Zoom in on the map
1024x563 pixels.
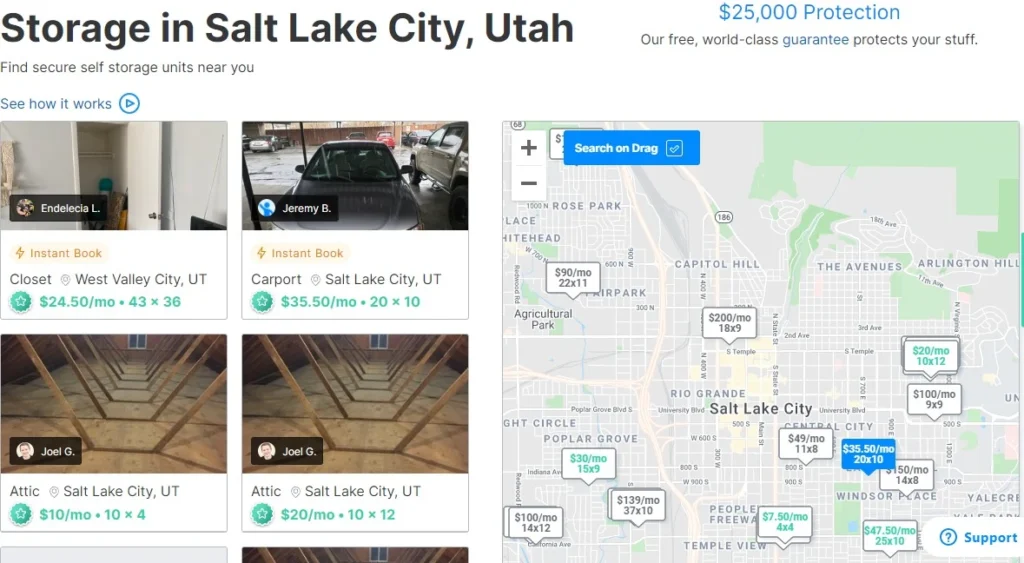529,148
